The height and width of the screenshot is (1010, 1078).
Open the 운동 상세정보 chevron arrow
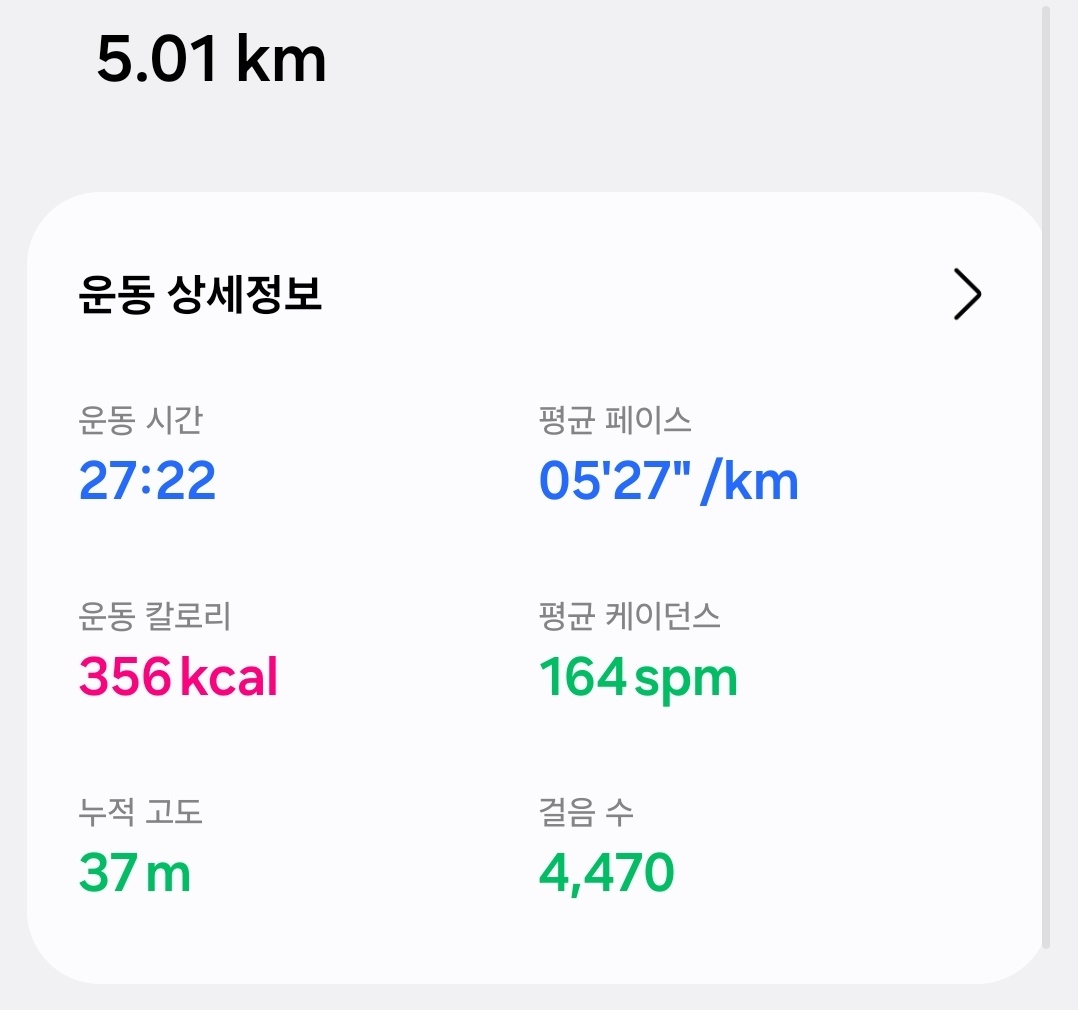click(x=966, y=295)
